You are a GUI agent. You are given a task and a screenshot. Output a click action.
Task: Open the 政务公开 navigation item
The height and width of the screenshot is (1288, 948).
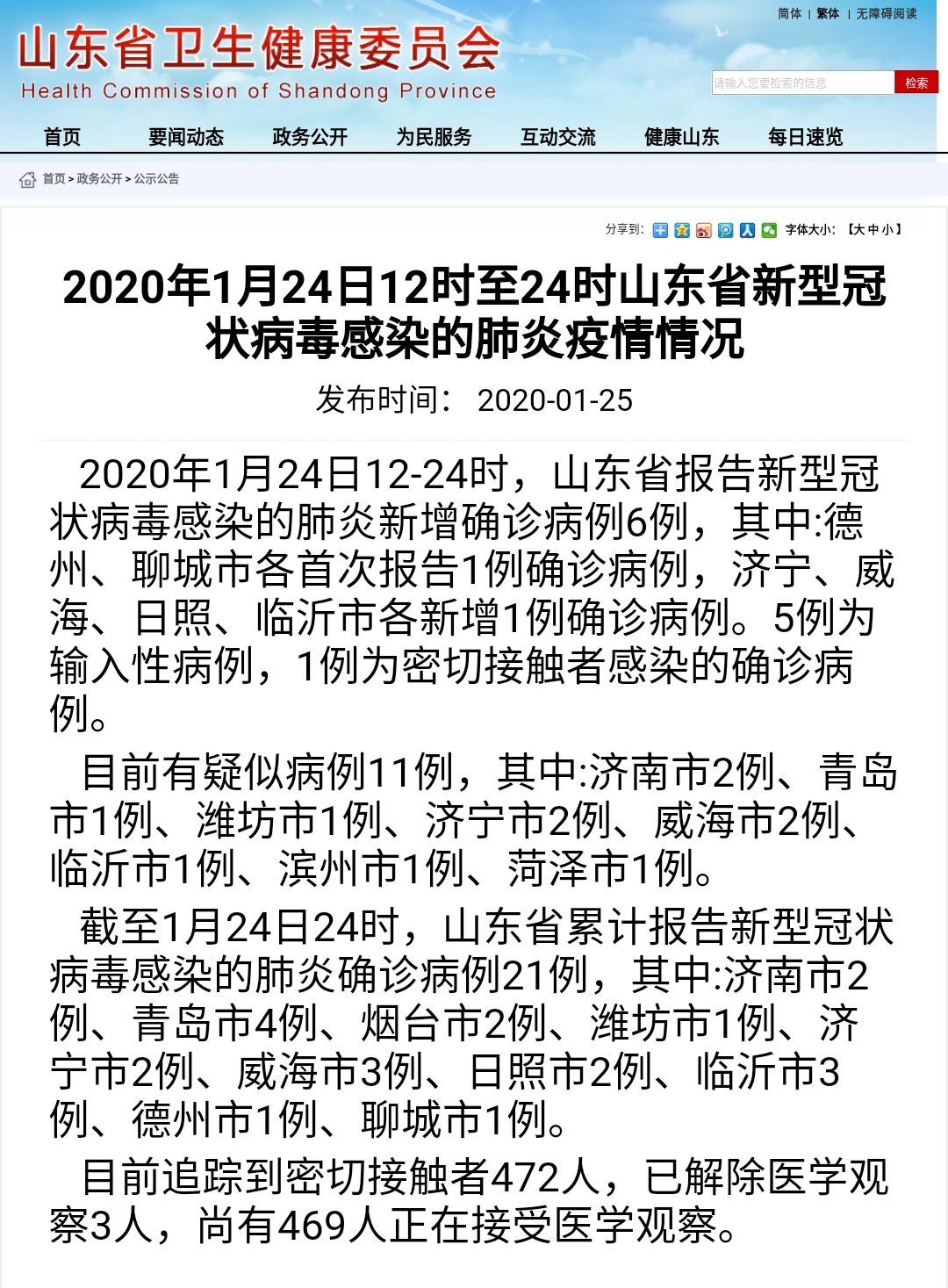pyautogui.click(x=310, y=137)
